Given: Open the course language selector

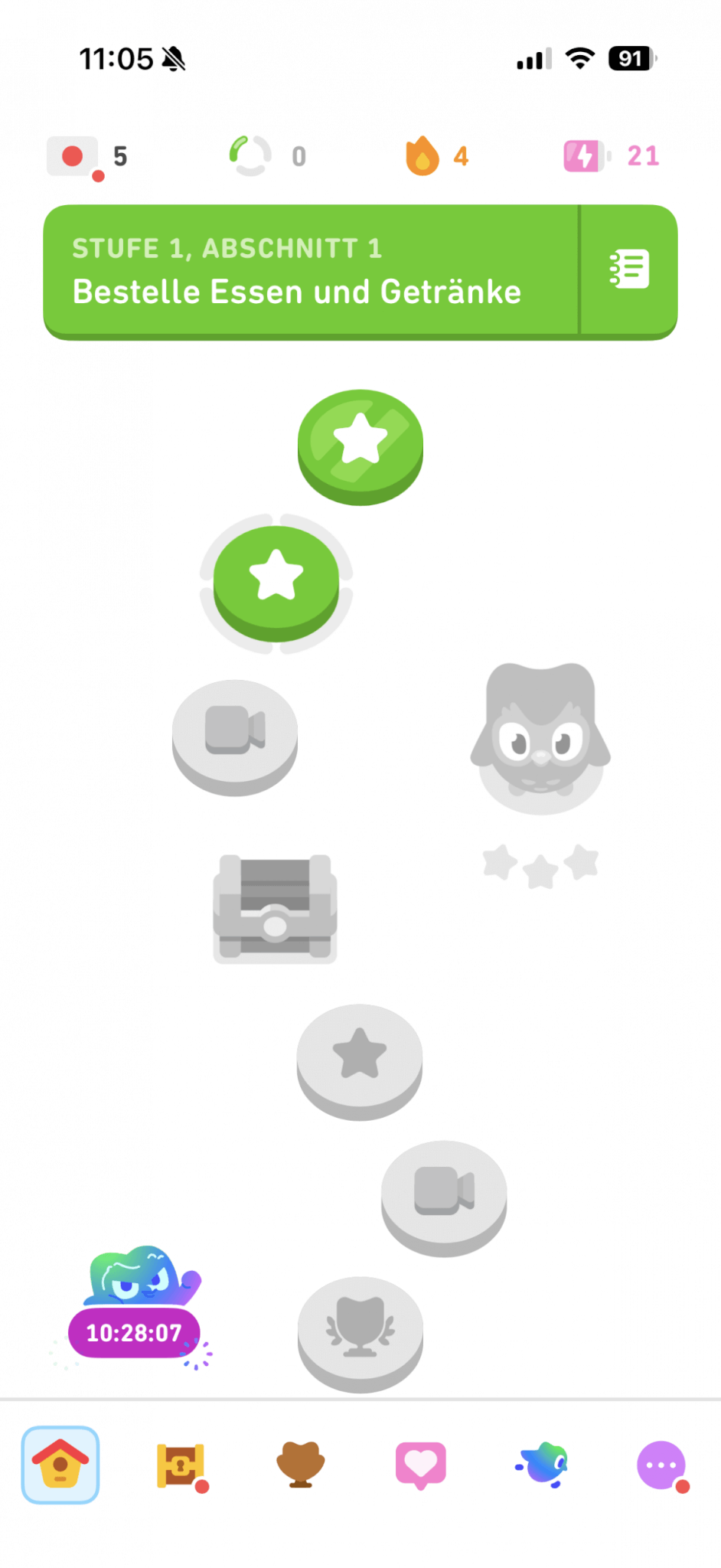Looking at the screenshot, I should pyautogui.click(x=73, y=156).
